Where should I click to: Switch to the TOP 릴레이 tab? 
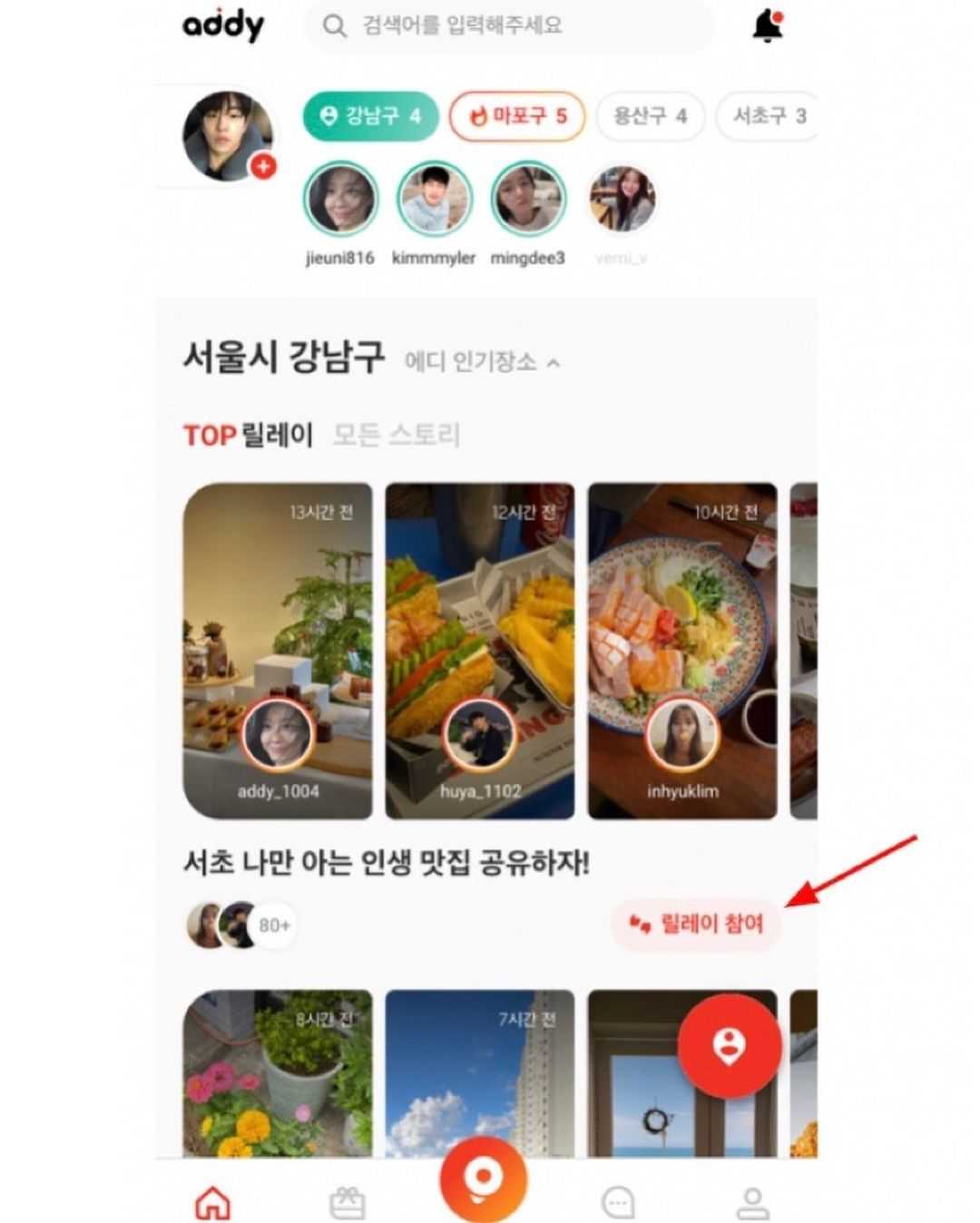click(248, 435)
